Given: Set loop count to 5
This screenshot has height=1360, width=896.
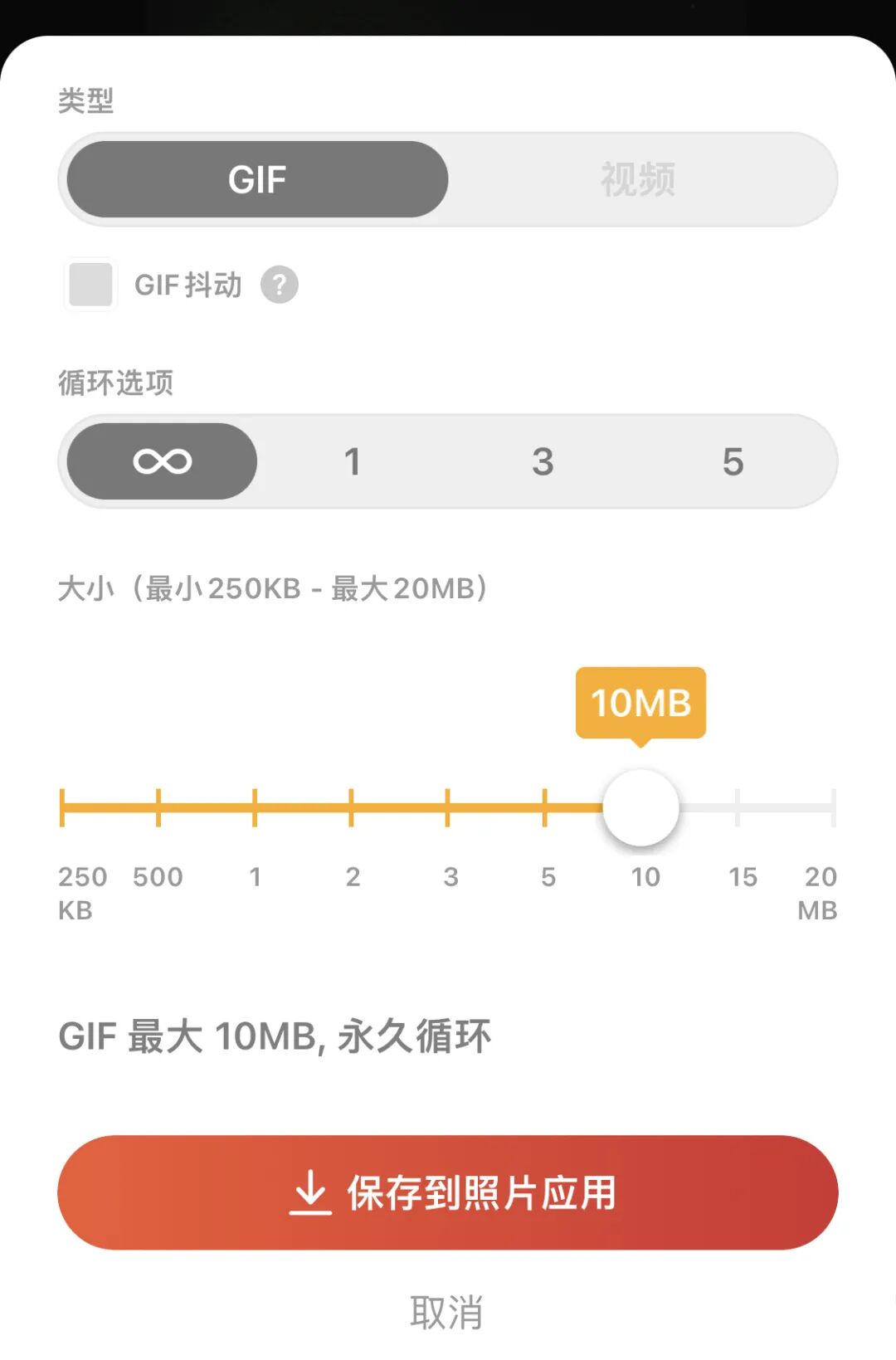Looking at the screenshot, I should click(x=733, y=461).
